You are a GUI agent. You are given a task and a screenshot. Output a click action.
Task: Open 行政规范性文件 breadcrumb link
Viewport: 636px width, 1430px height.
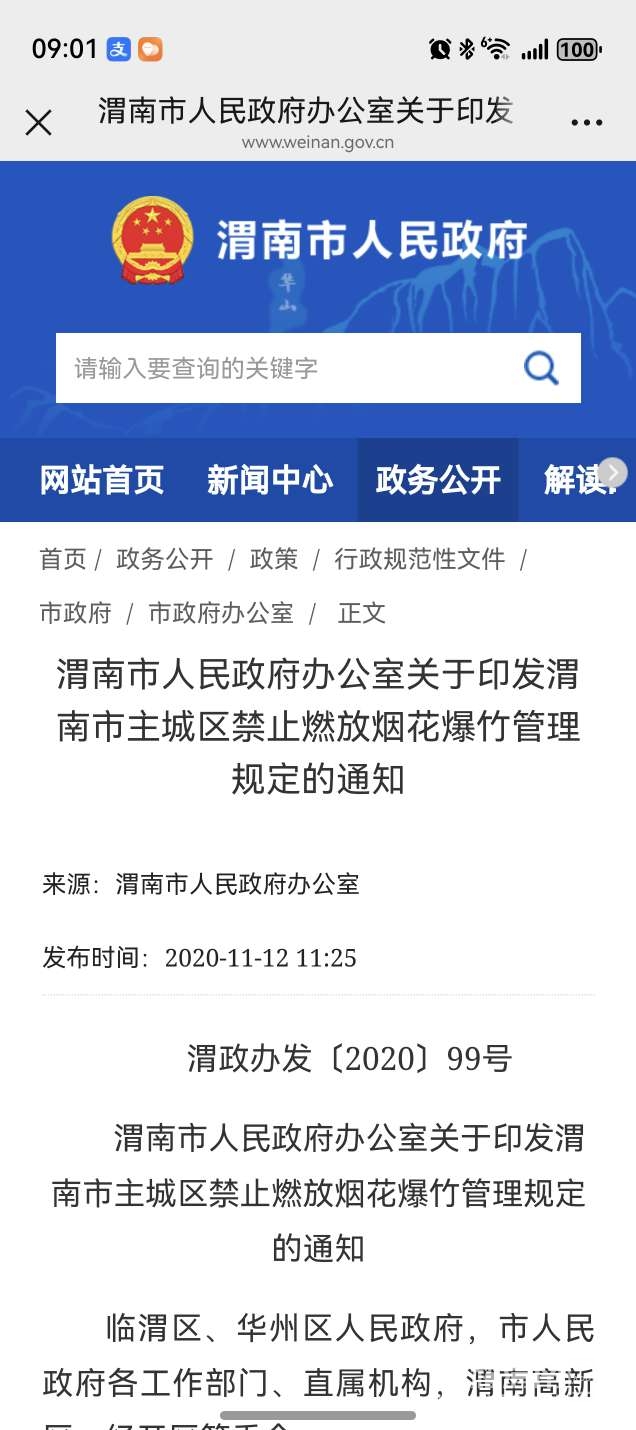point(420,559)
